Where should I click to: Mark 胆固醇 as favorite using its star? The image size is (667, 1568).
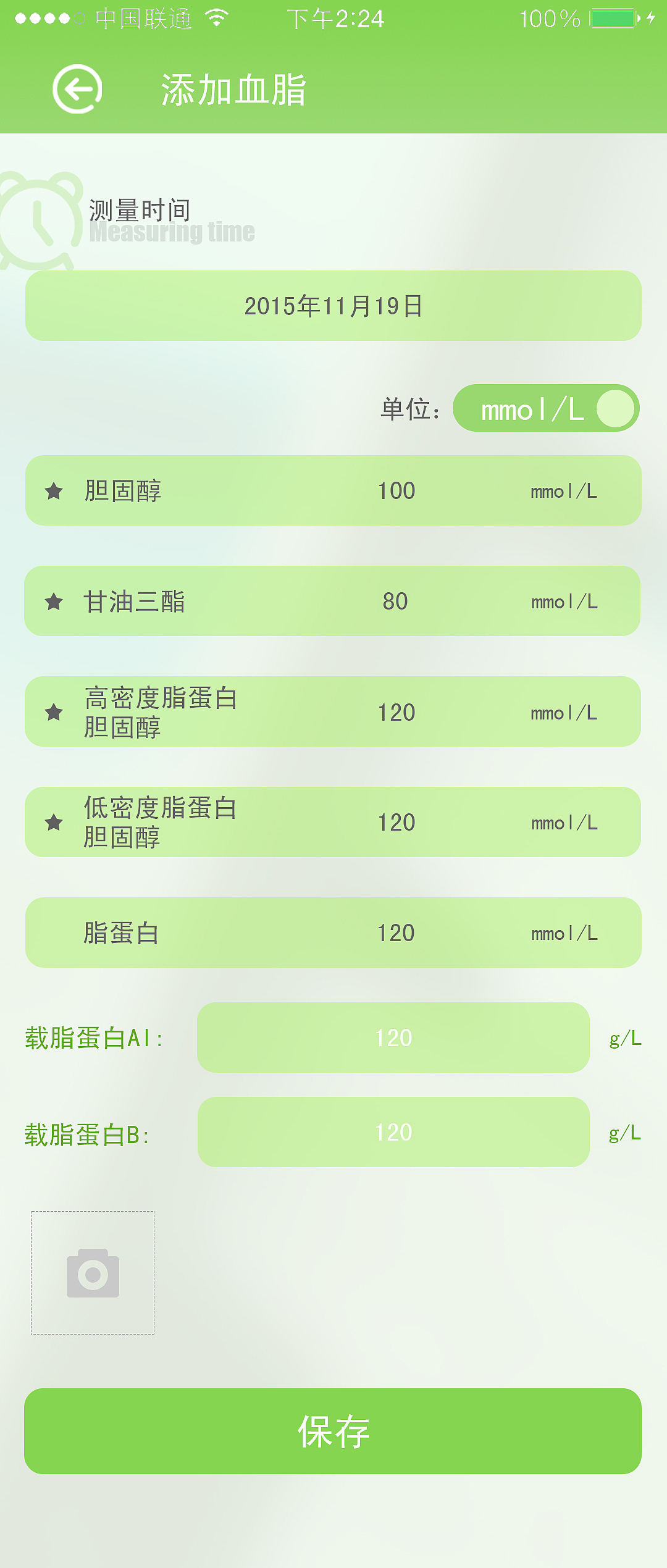[x=55, y=490]
